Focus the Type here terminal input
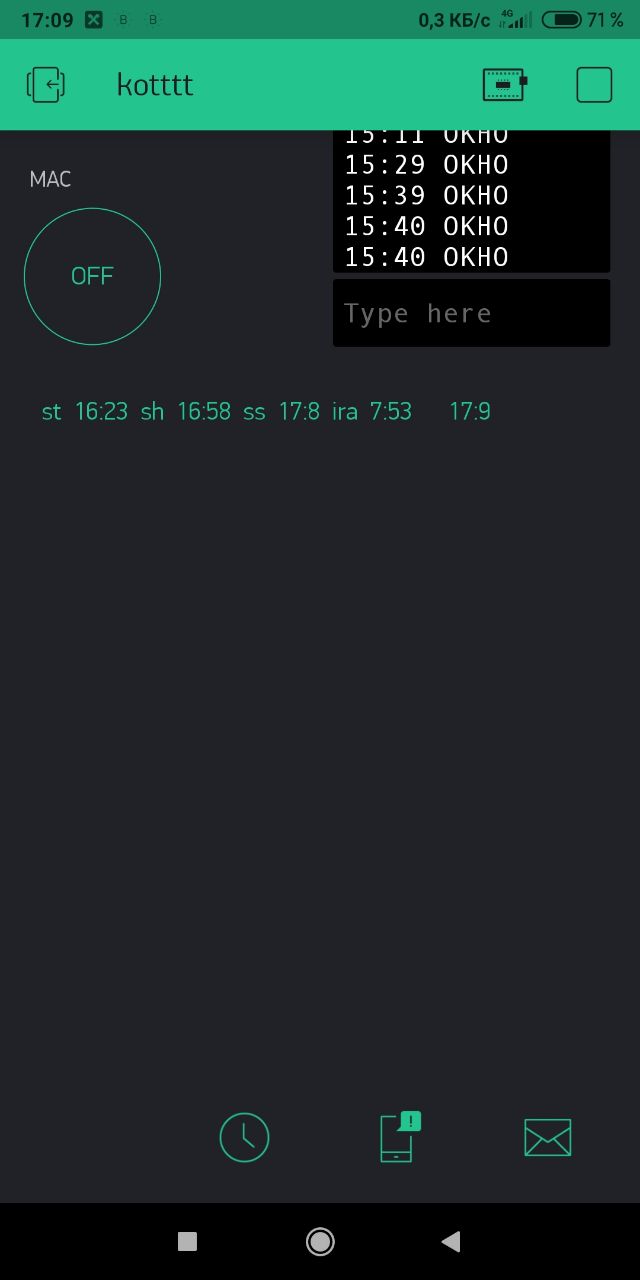Viewport: 640px width, 1280px height. (471, 313)
